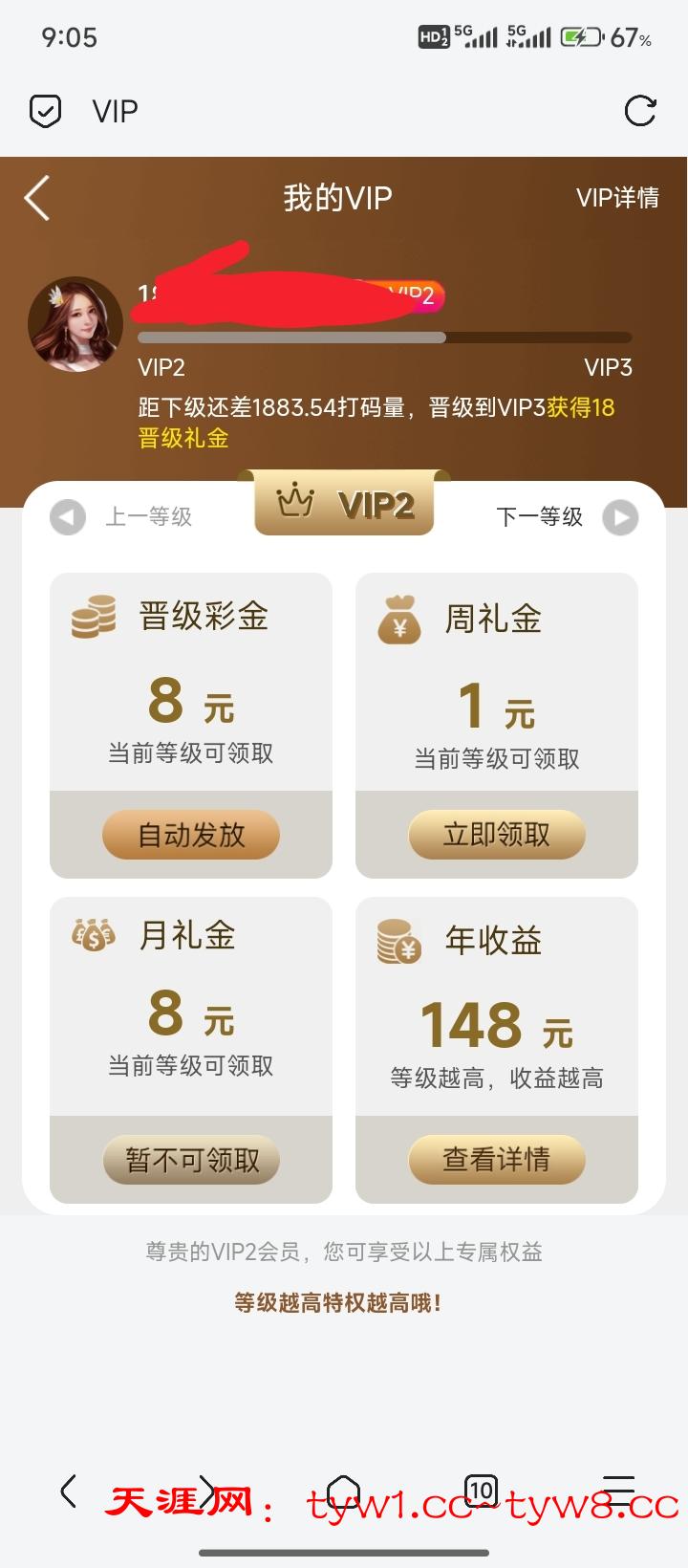The width and height of the screenshot is (688, 1568).
Task: Go back from 我的VIP page
Action: [x=37, y=199]
